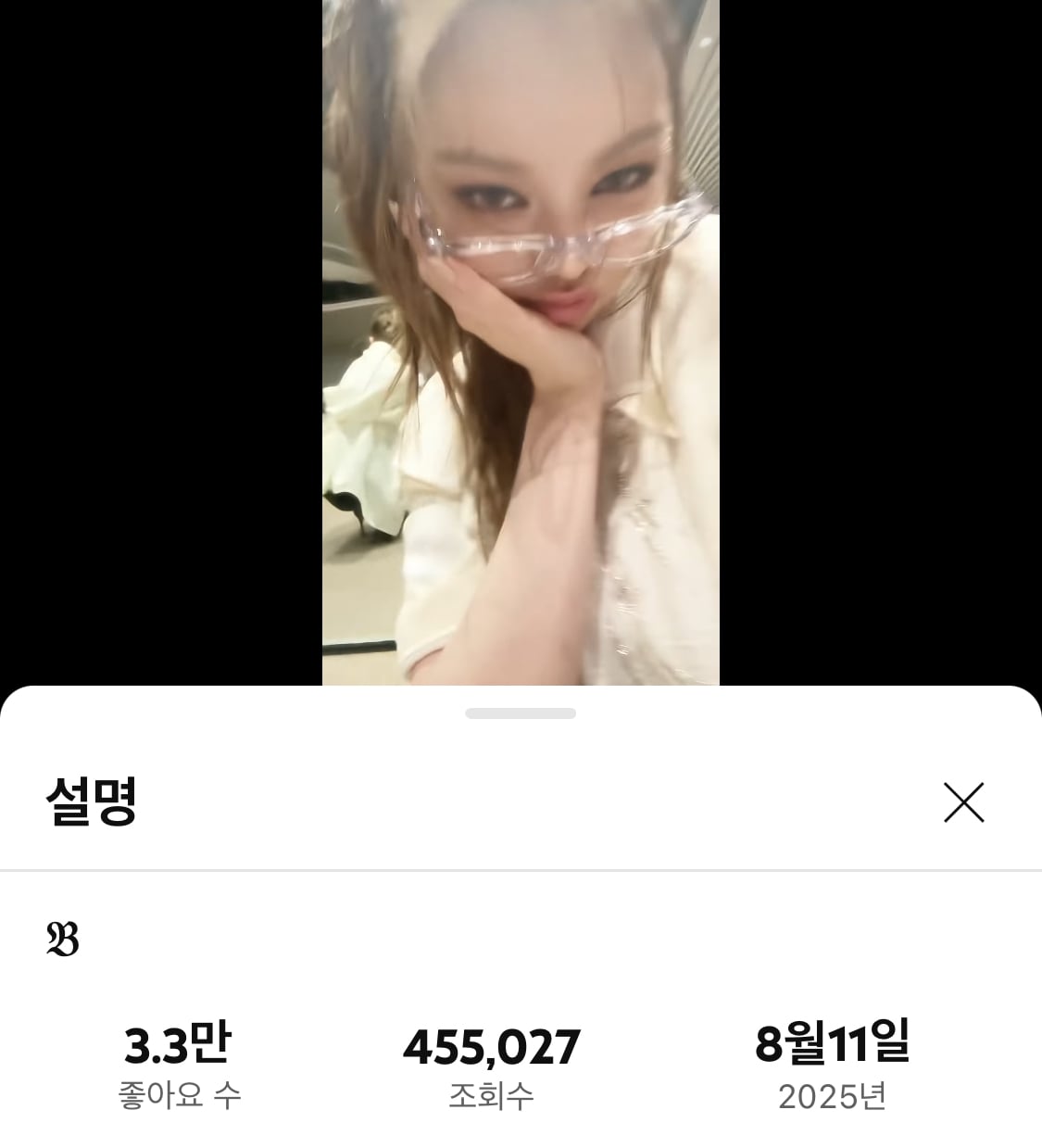Close the 설명 description panel
Viewport: 1042px width, 1148px height.
(963, 802)
